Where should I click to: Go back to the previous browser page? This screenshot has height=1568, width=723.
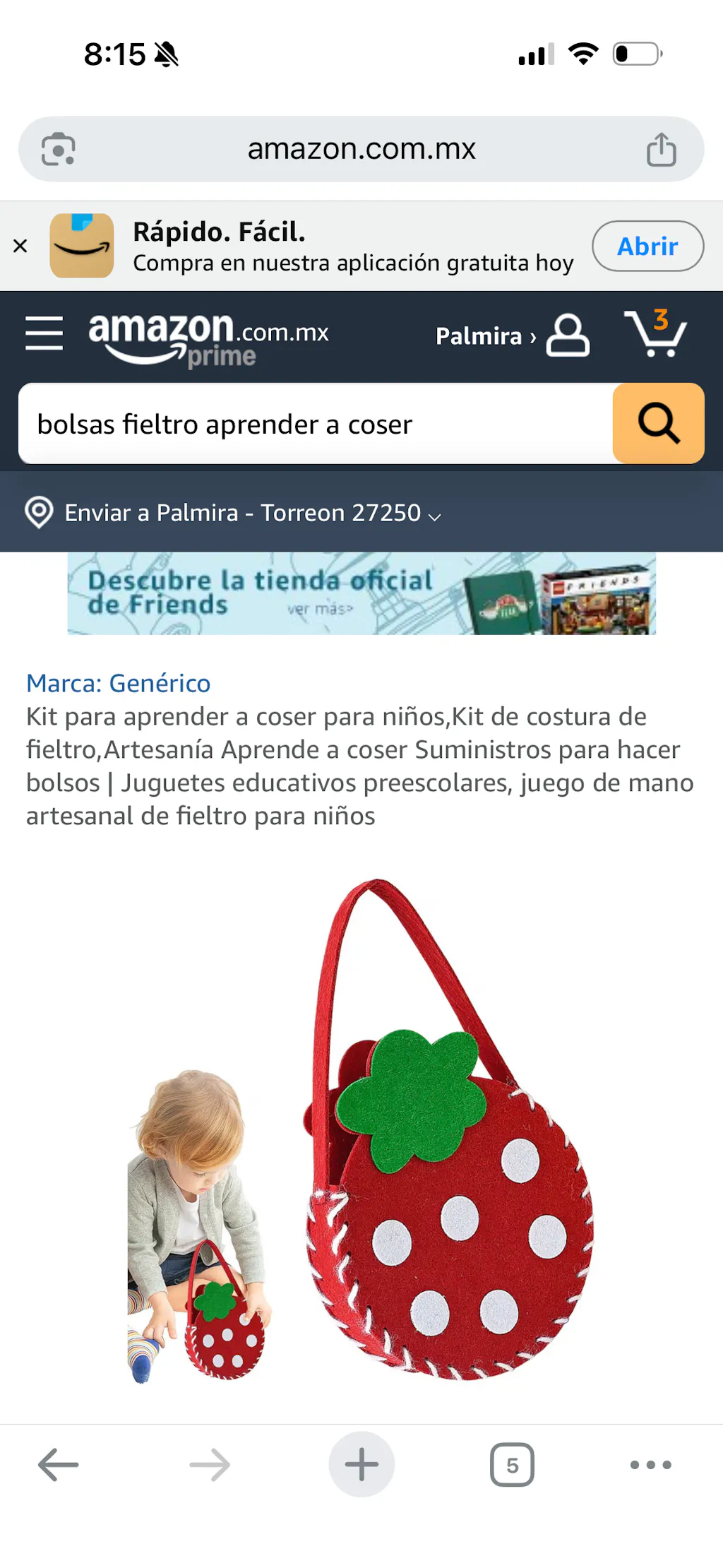58,1464
